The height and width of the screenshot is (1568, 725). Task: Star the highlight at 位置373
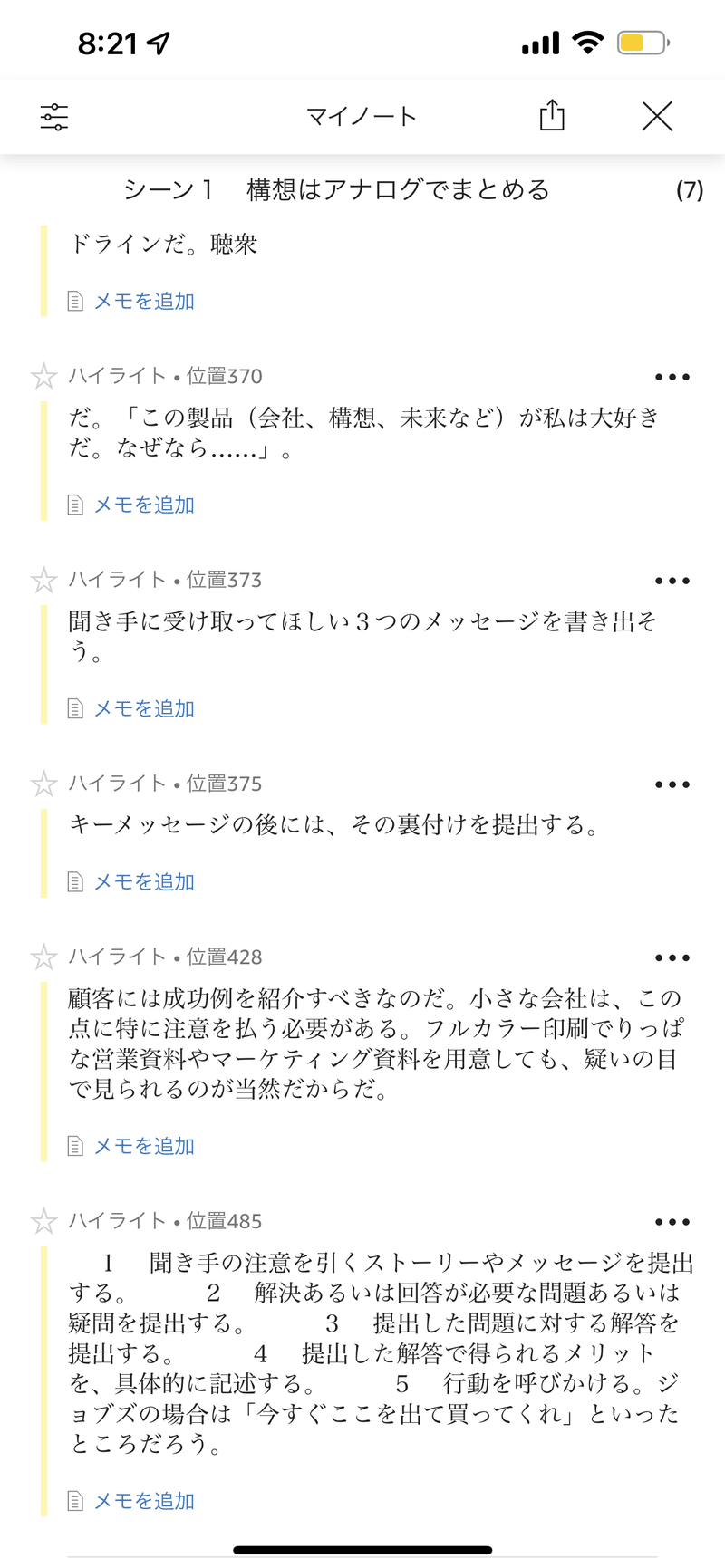point(43,580)
